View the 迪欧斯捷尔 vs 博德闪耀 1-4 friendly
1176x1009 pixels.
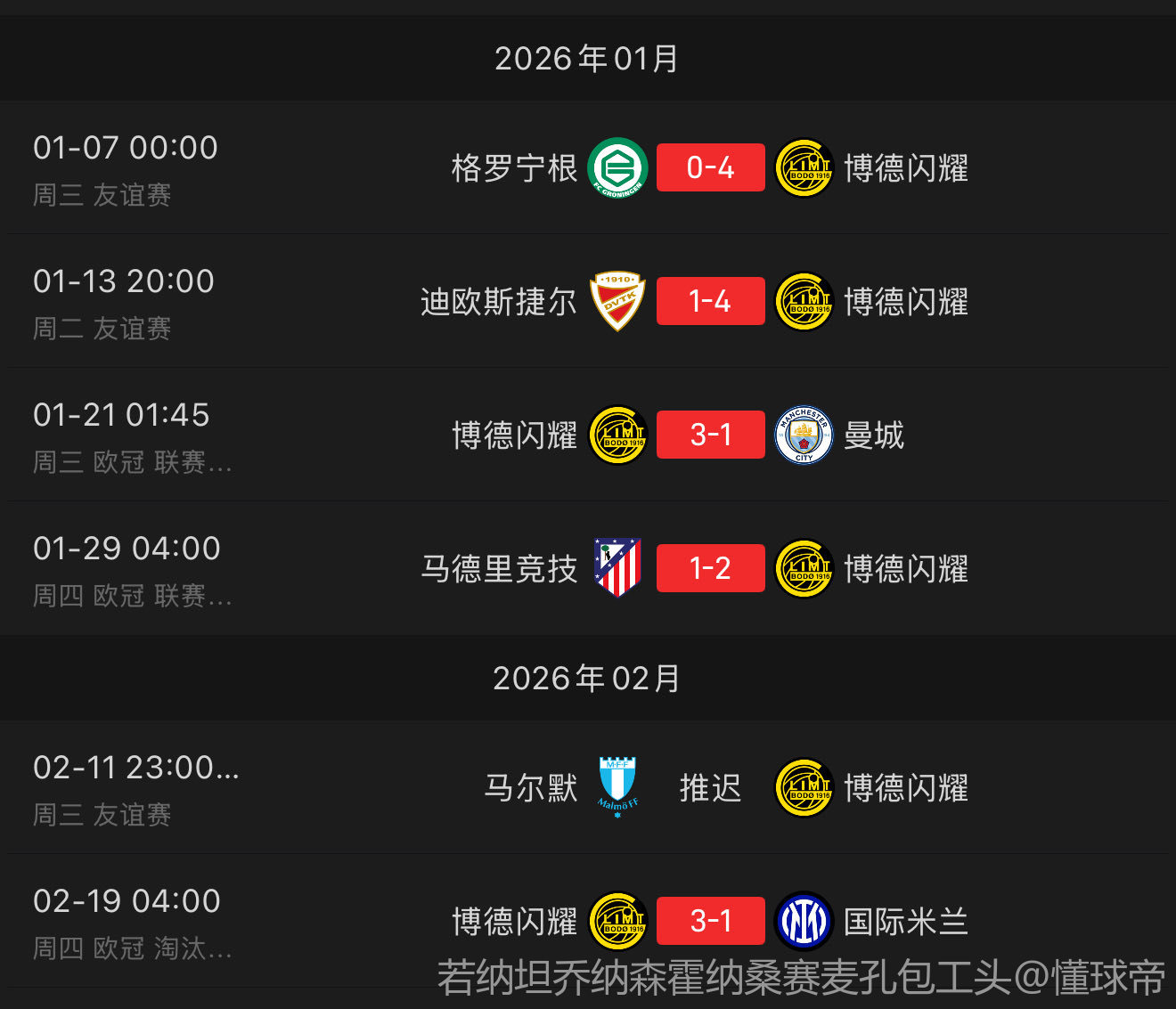(x=710, y=301)
